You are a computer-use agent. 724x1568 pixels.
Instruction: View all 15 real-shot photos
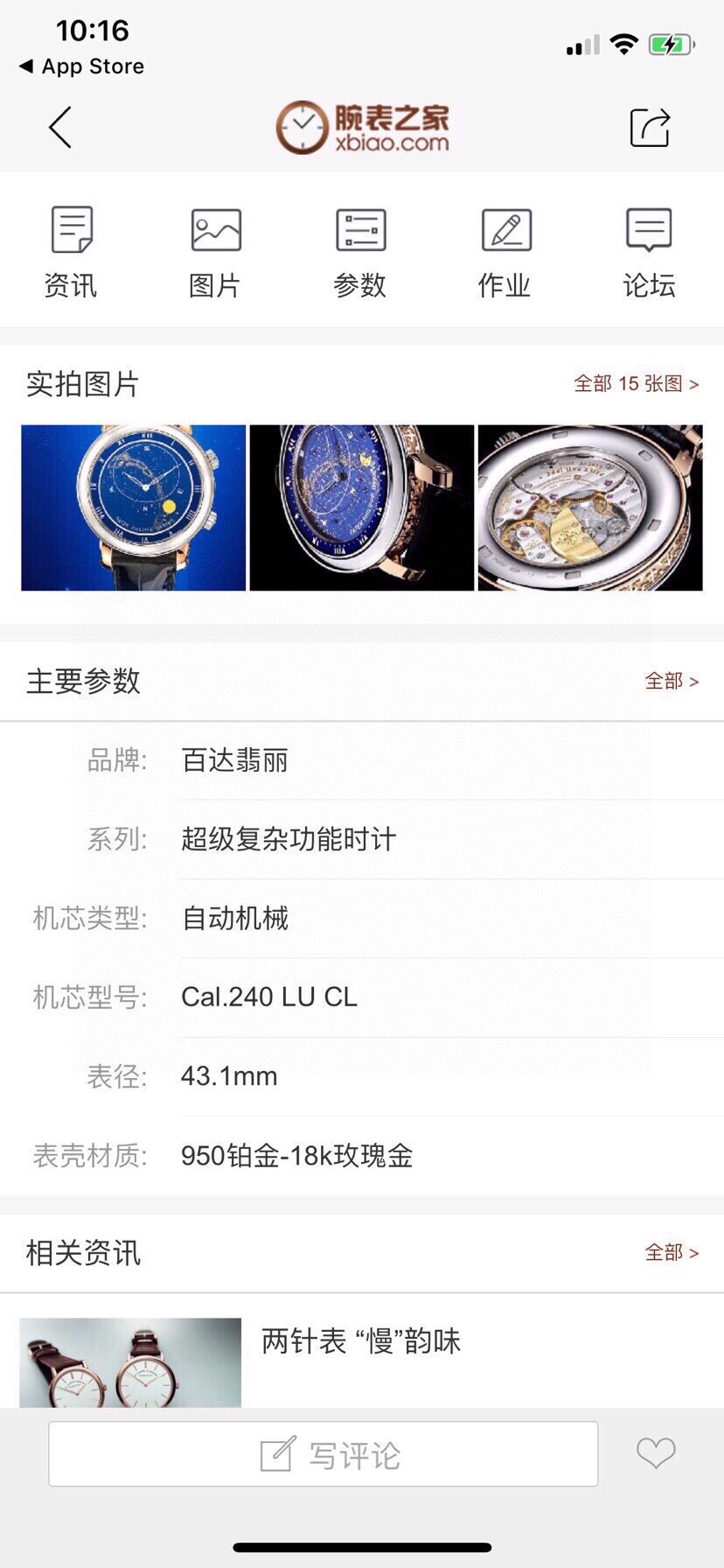(x=636, y=383)
